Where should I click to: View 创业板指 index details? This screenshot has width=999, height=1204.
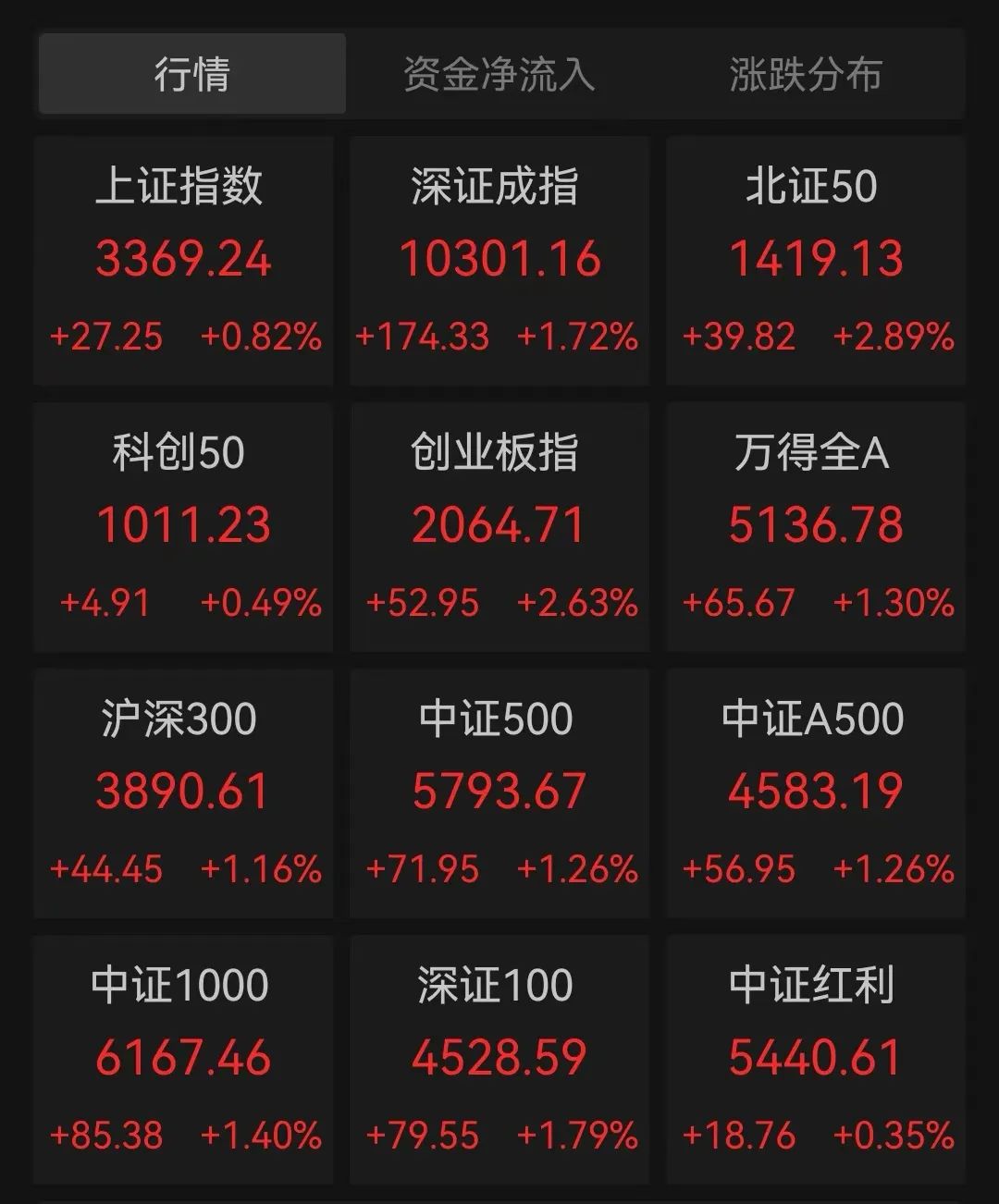pos(499,527)
